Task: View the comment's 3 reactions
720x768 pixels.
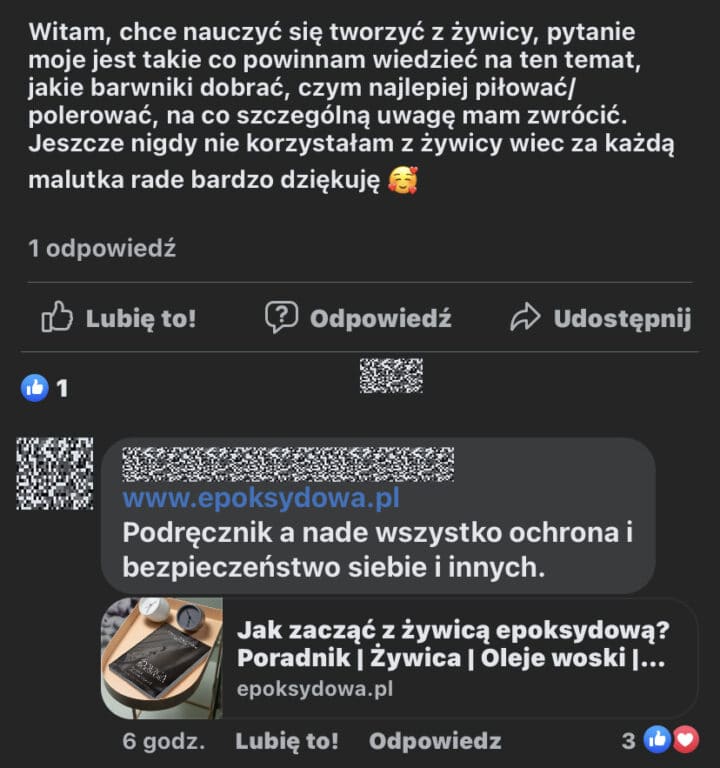Action: [658, 740]
